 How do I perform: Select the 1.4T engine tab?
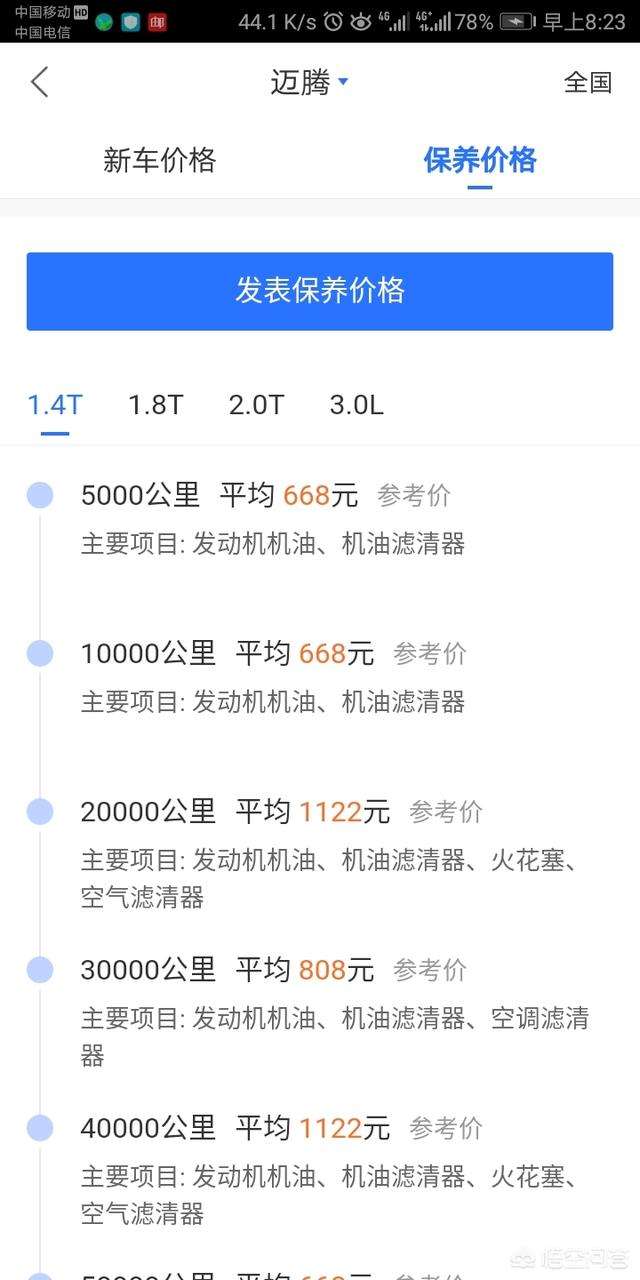point(55,405)
